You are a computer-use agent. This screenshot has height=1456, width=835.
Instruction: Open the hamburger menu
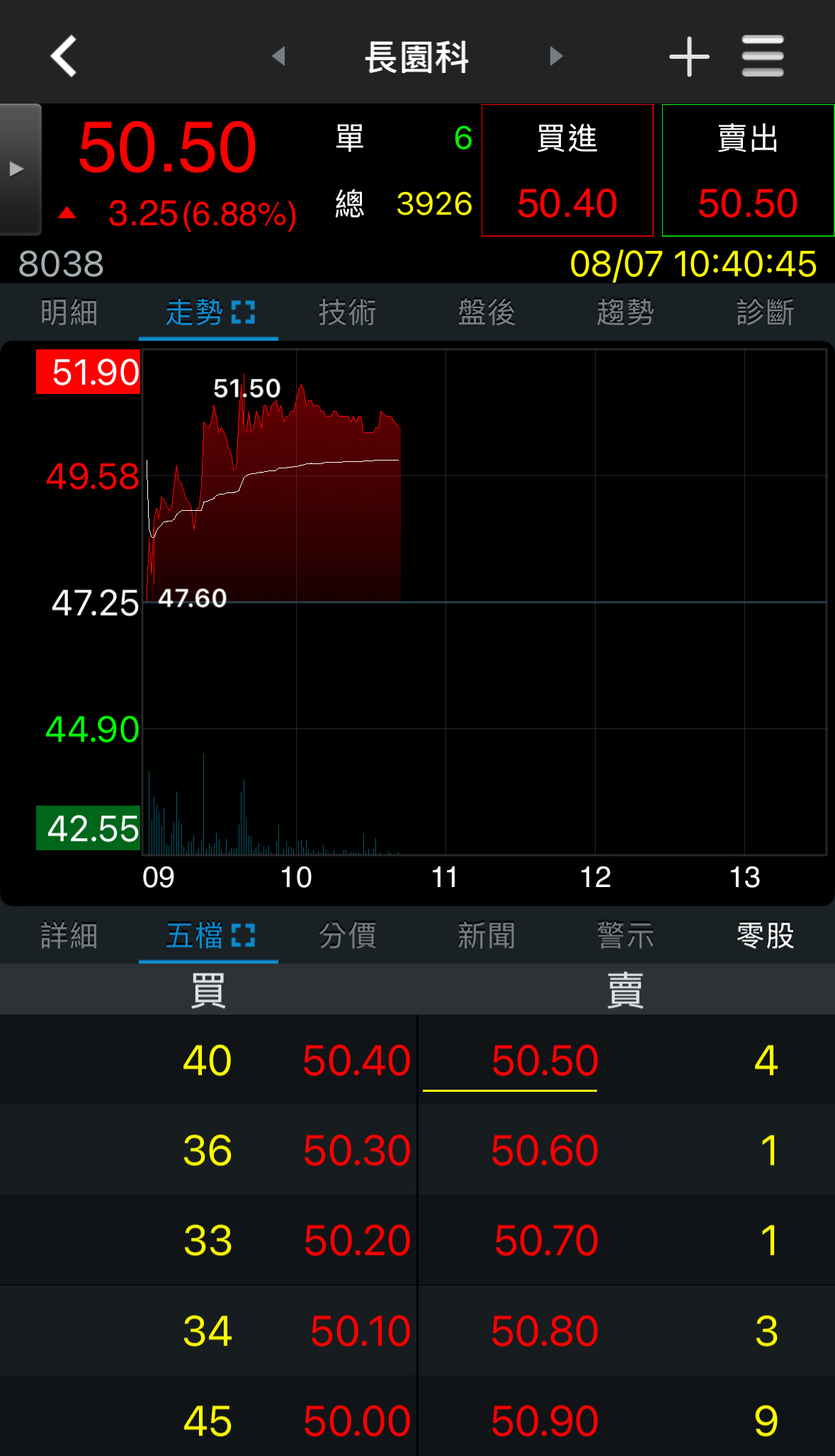pos(763,56)
